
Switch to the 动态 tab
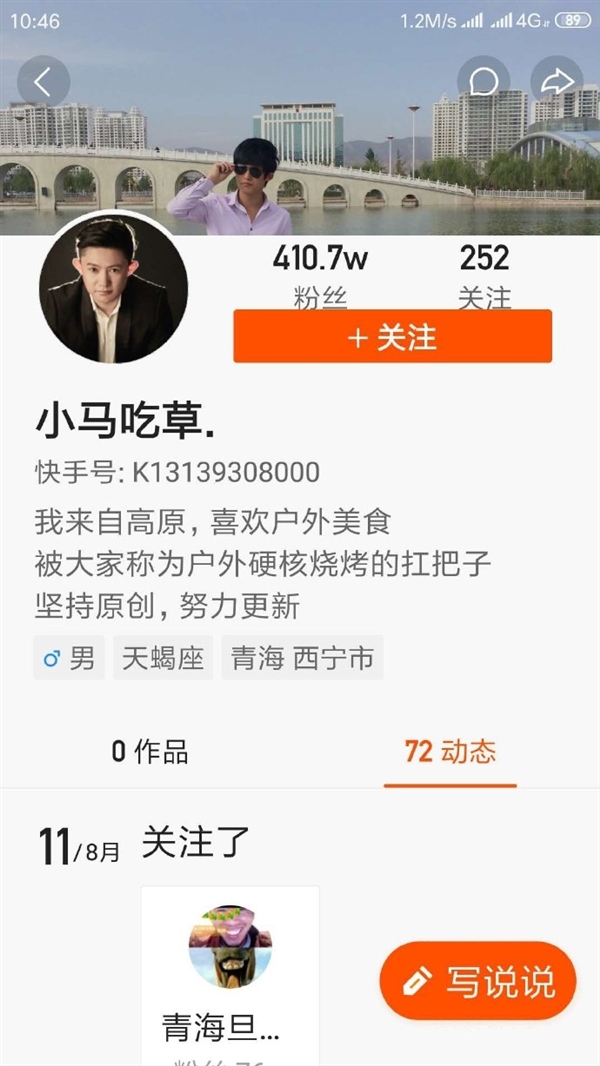click(450, 752)
